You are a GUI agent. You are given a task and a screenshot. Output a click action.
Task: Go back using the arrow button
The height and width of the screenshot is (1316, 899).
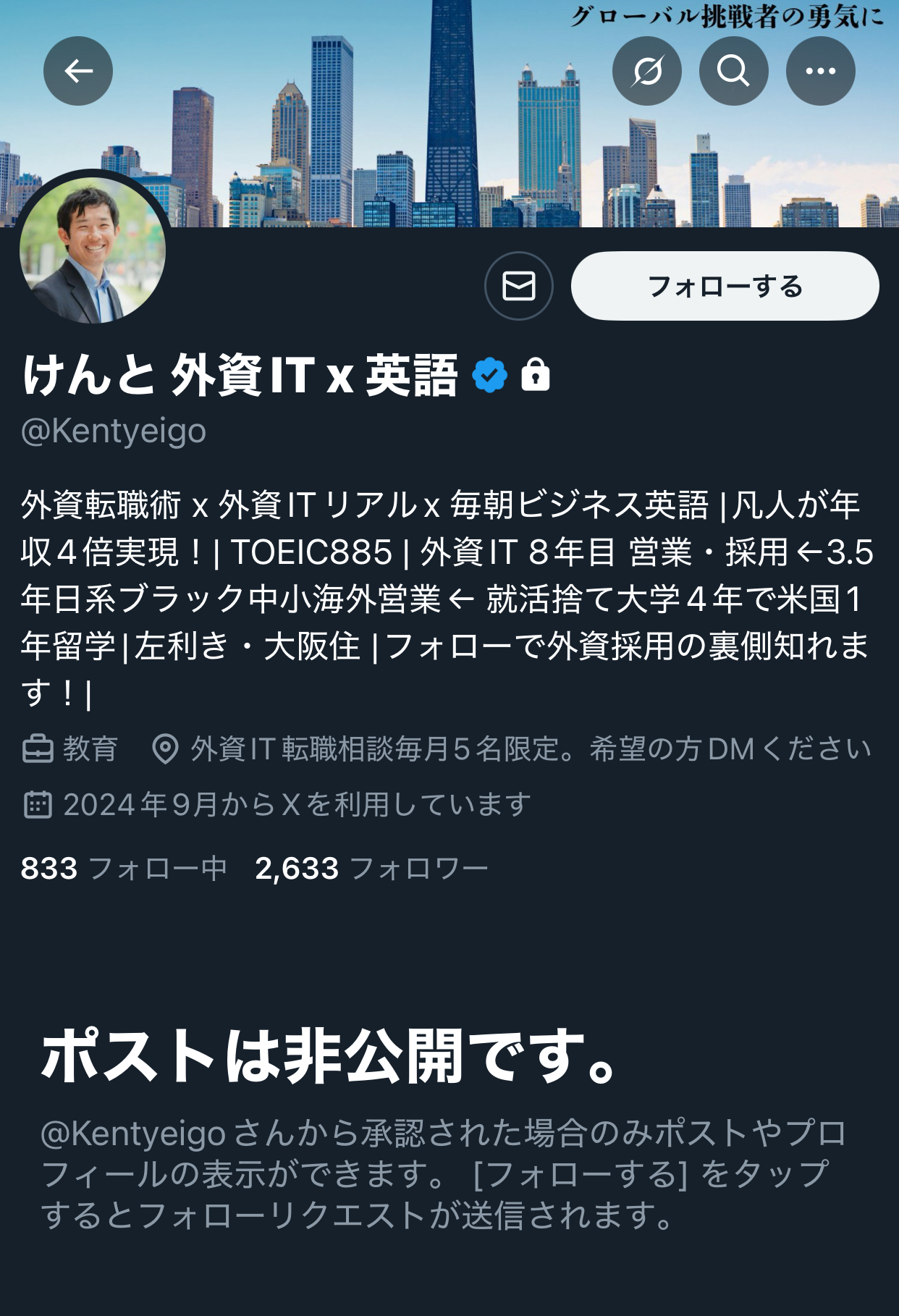[x=78, y=71]
